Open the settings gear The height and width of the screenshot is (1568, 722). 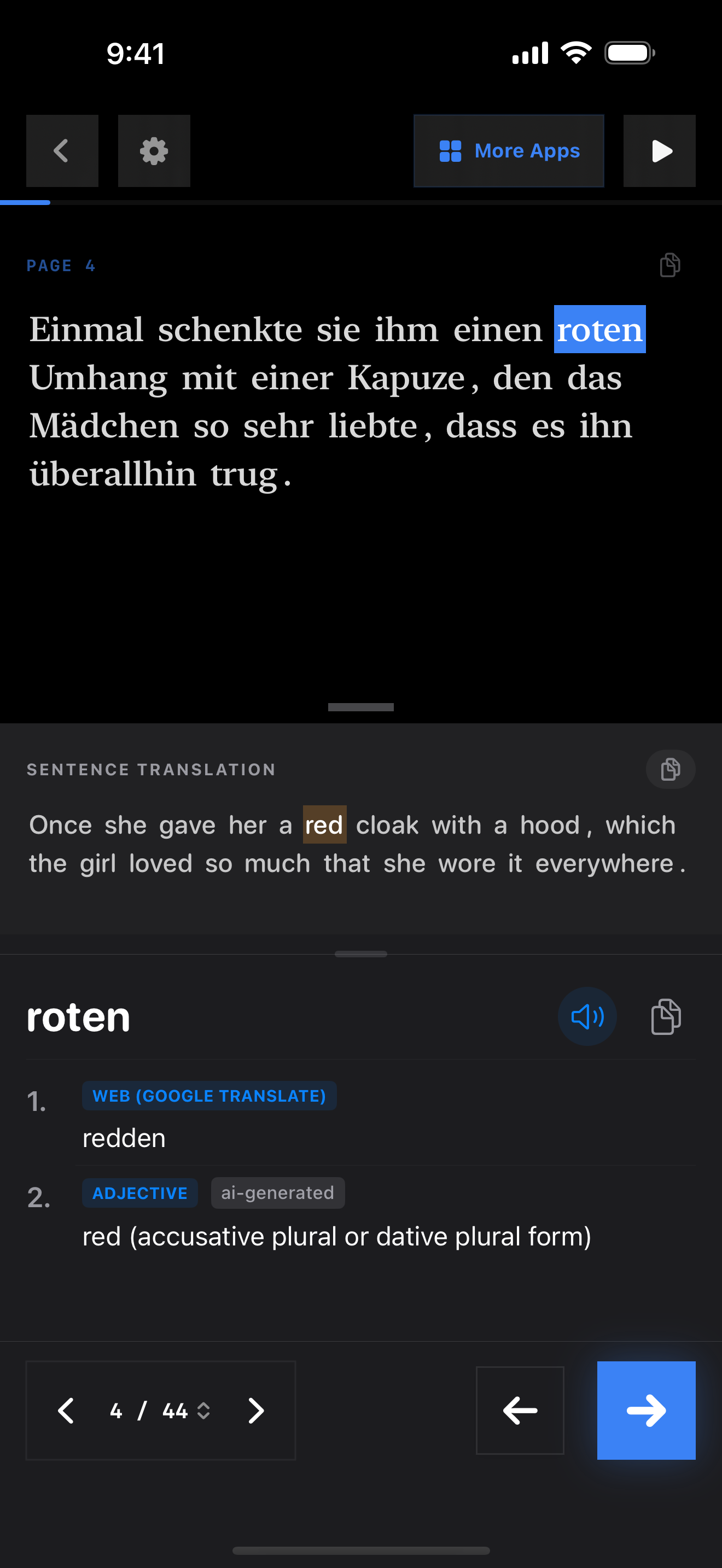coord(153,151)
